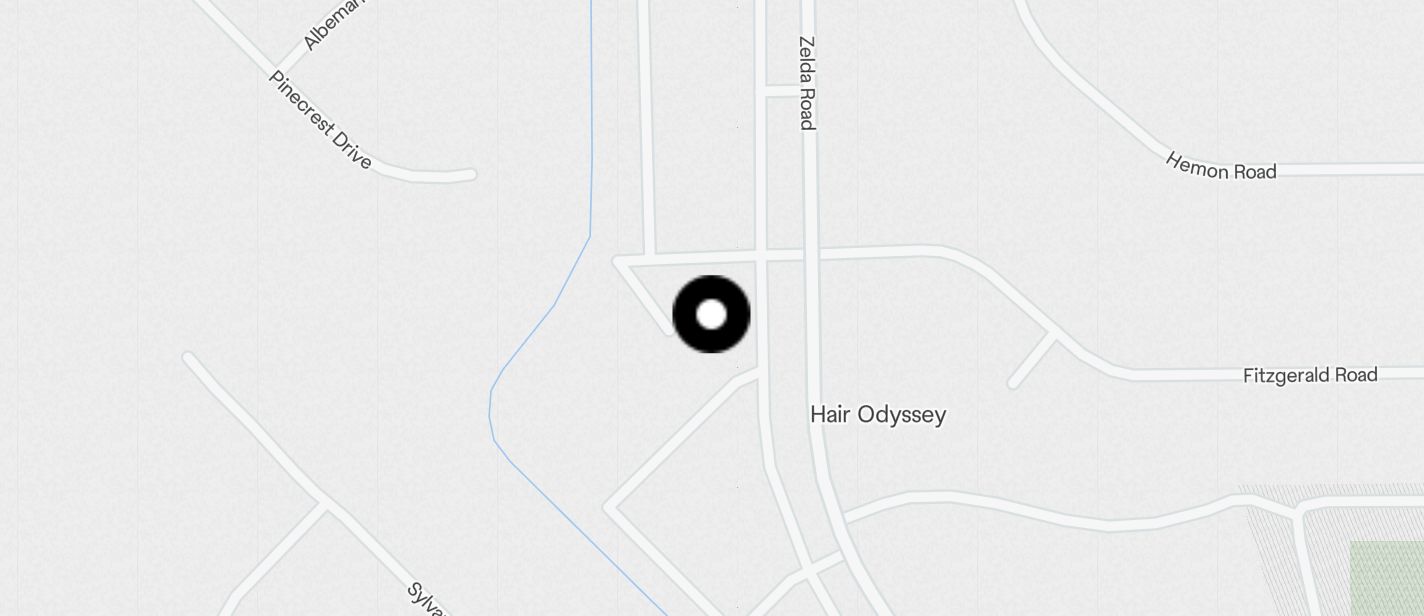This screenshot has width=1424, height=616.
Task: Open the Hair Odyssey place label
Action: [877, 414]
